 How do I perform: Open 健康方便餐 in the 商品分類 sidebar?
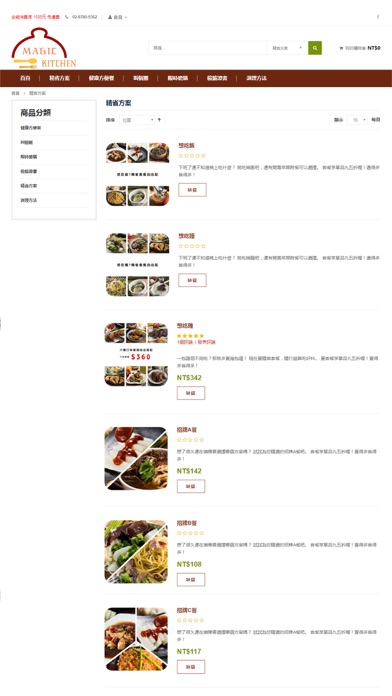(x=31, y=128)
